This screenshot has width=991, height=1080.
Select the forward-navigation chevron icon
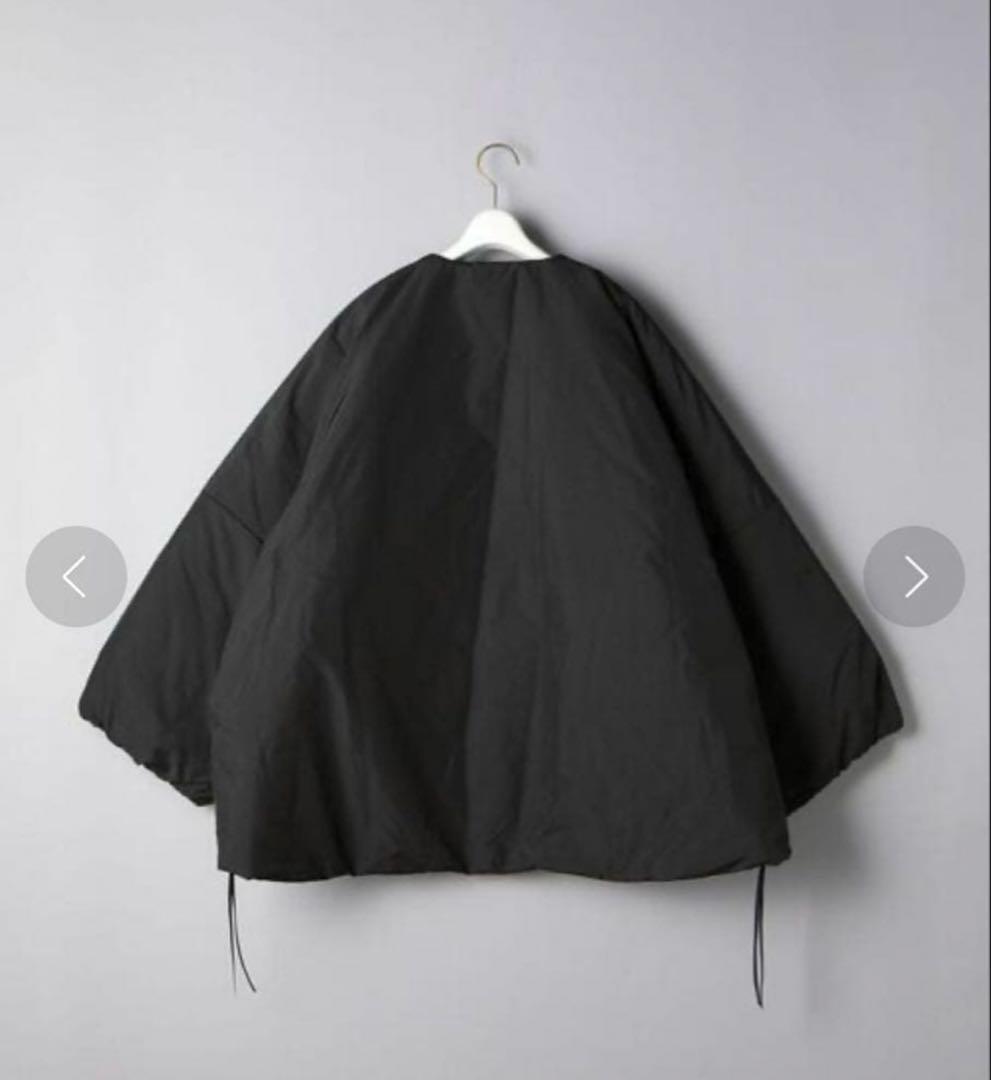914,575
